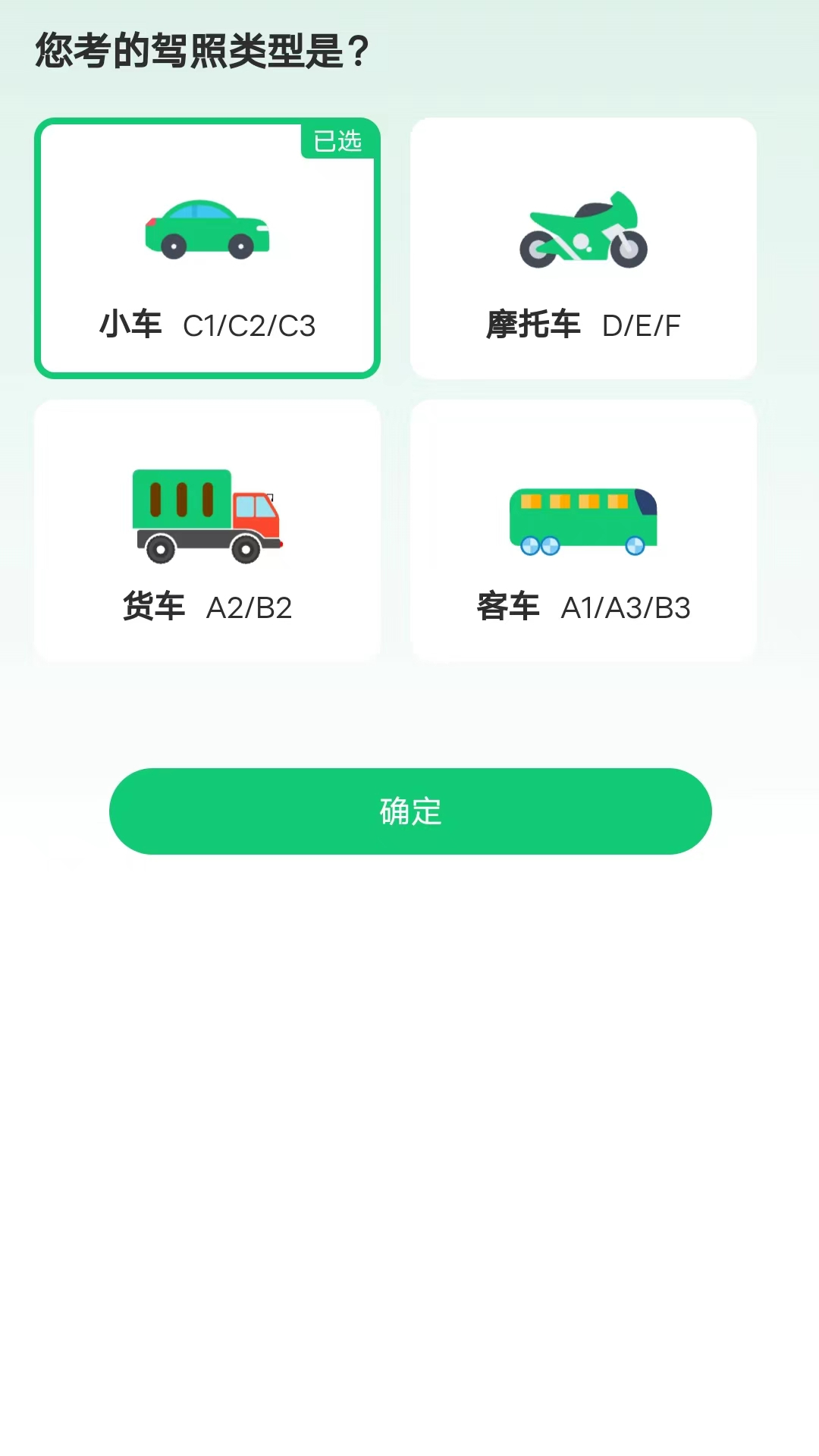Viewport: 819px width, 1456px height.
Task: Confirm selection with the 确定 button
Action: click(x=410, y=811)
